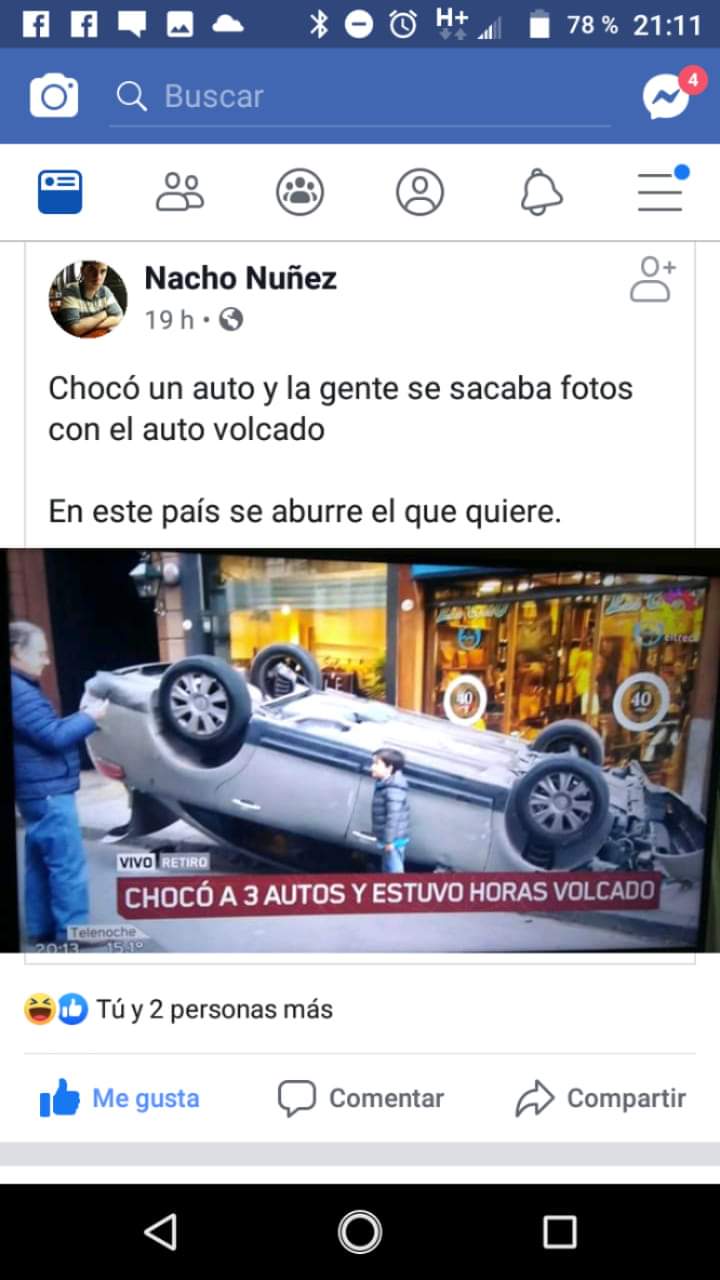Add Nacho Nuñez as a friend
The height and width of the screenshot is (1280, 720).
[x=653, y=280]
